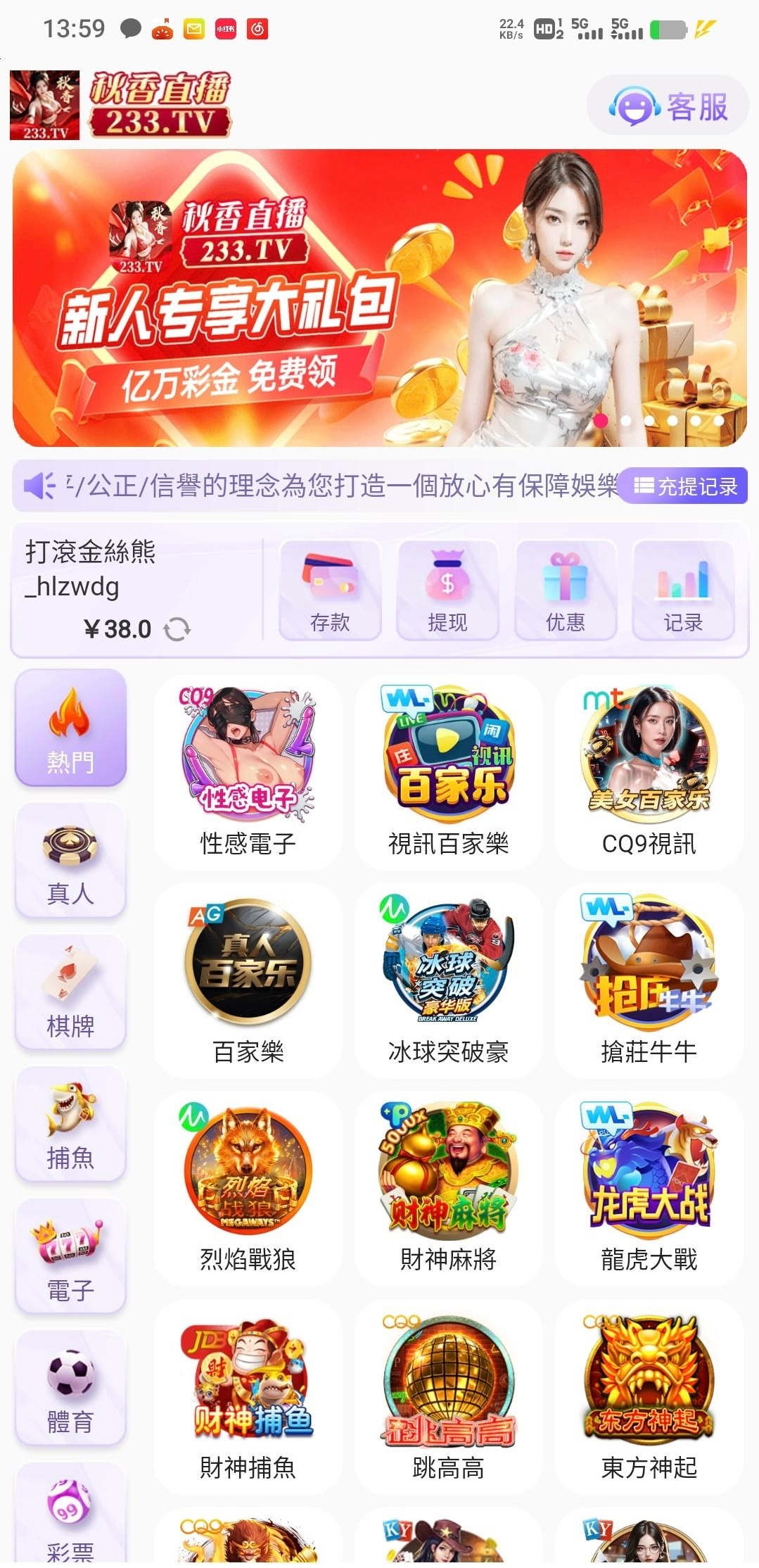The width and height of the screenshot is (759, 1568).
Task: Launch the 龍虎大戰 game
Action: 649,1188
